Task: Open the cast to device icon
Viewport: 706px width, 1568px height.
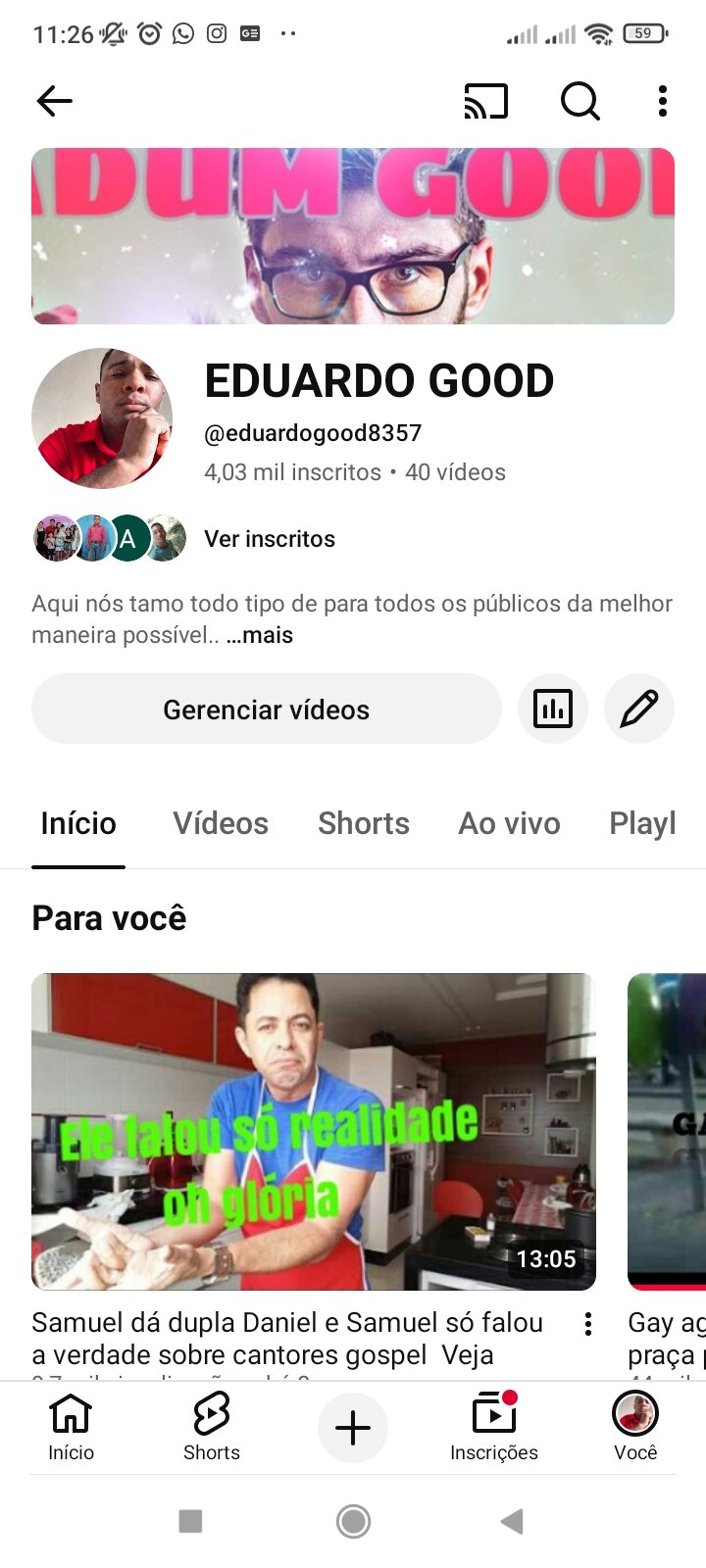Action: click(x=486, y=101)
